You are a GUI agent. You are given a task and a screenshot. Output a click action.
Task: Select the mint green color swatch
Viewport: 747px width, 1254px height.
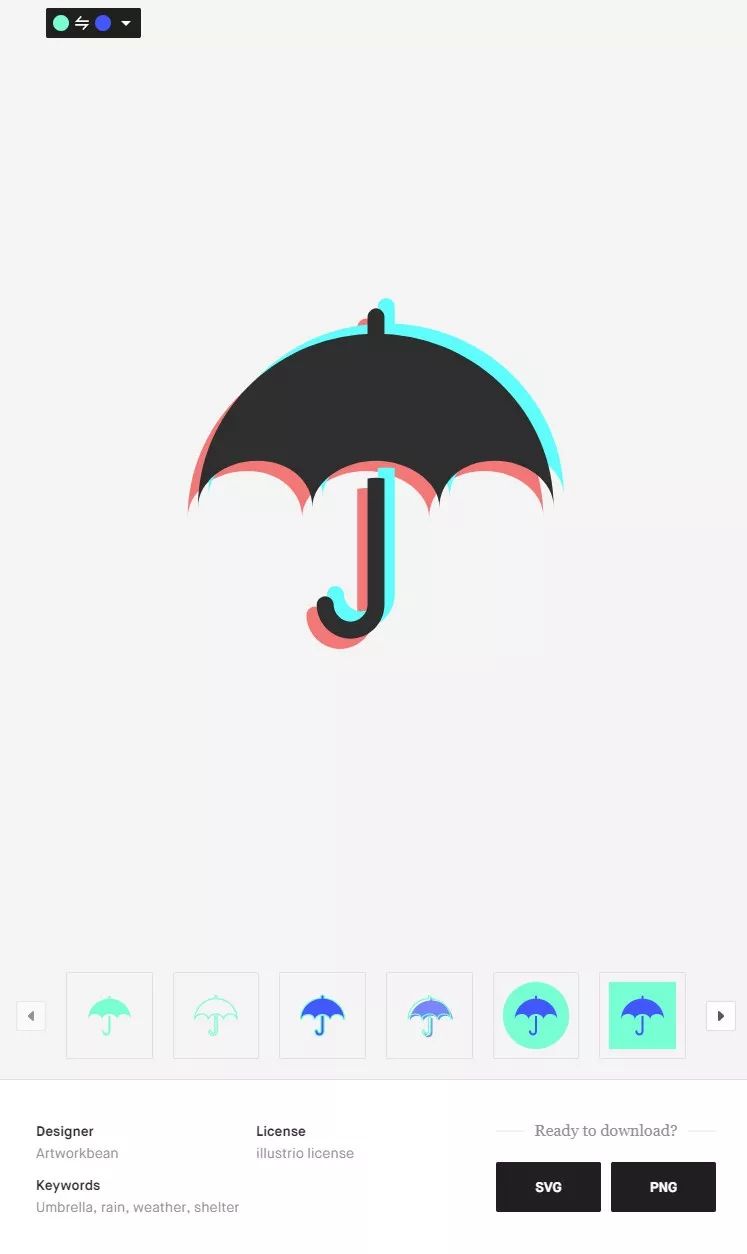pos(61,23)
